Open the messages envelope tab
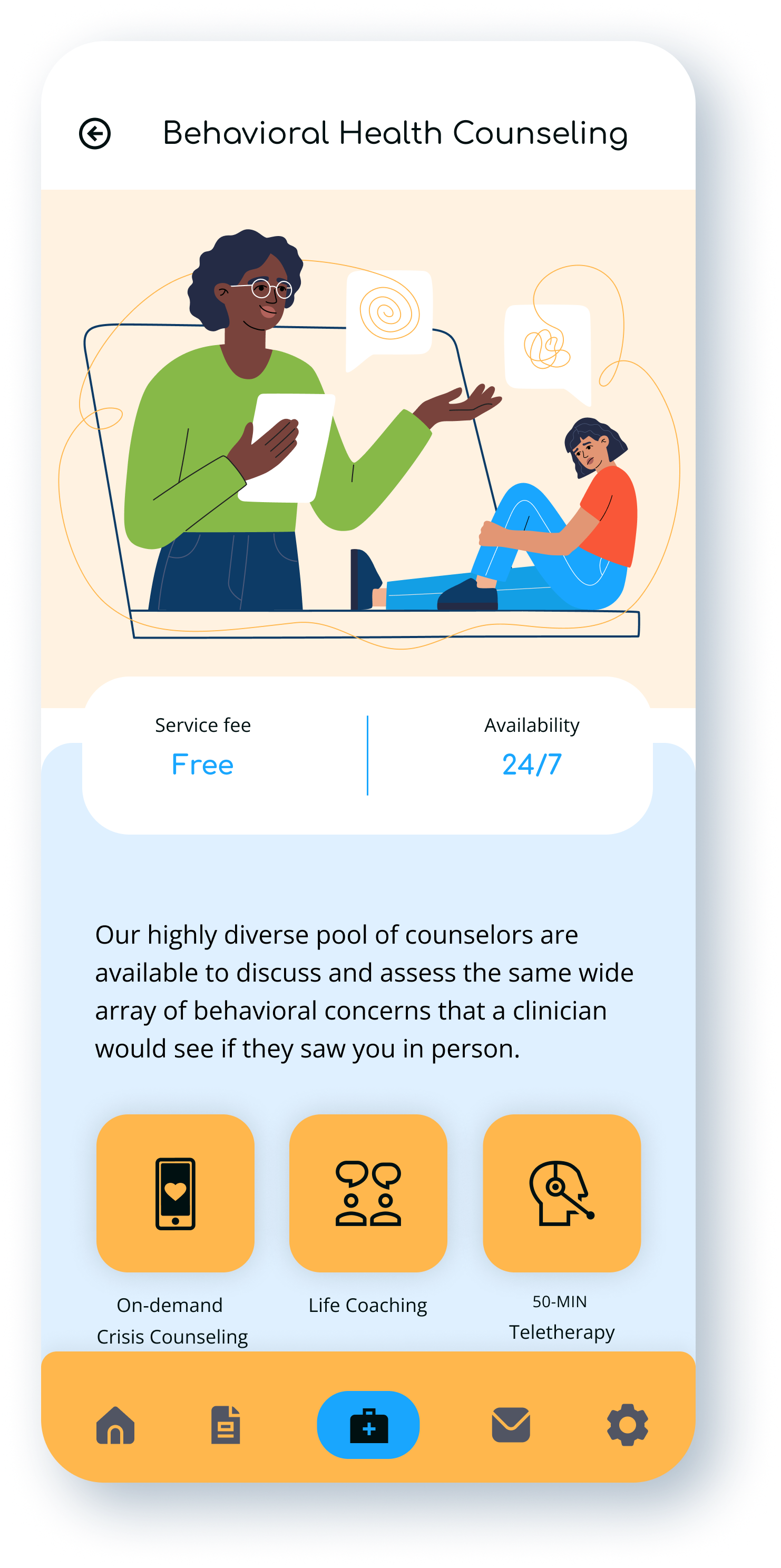Viewport: 781px width, 1568px height. click(x=511, y=1426)
